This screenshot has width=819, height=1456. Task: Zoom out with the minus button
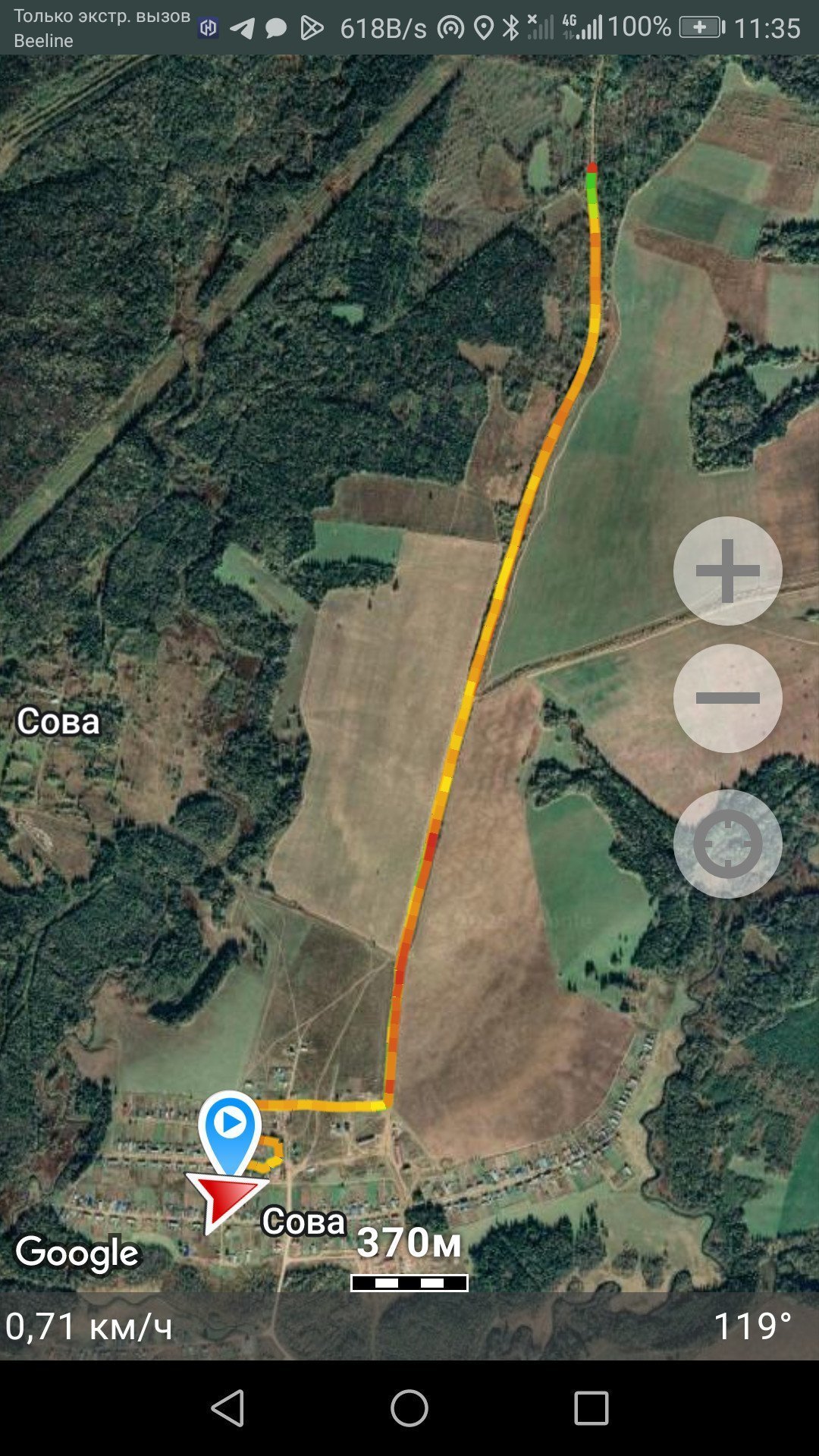(727, 698)
